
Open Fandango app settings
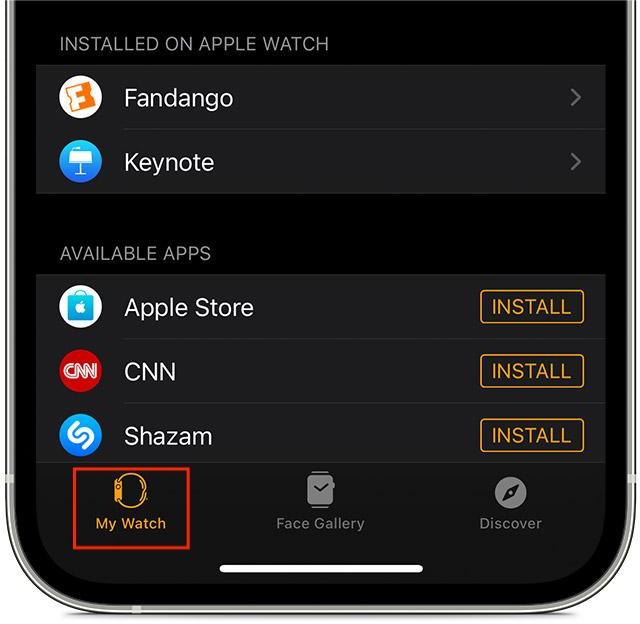[x=320, y=97]
